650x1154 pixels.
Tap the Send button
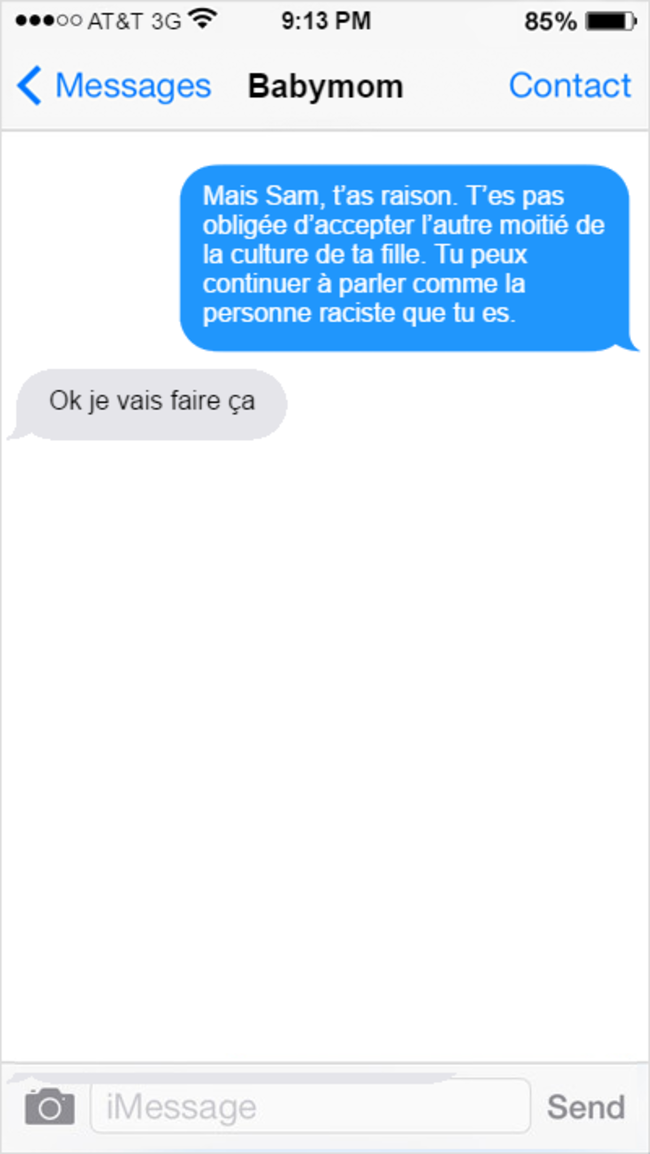[x=586, y=1107]
